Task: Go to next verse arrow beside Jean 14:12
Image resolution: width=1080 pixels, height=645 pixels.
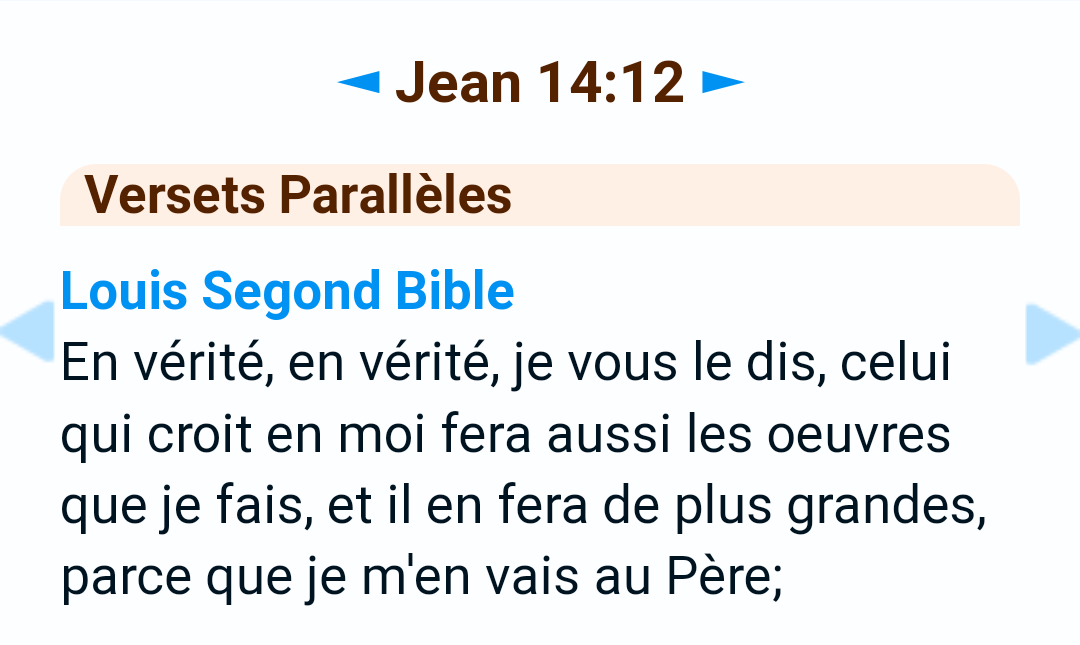Action: [x=723, y=83]
